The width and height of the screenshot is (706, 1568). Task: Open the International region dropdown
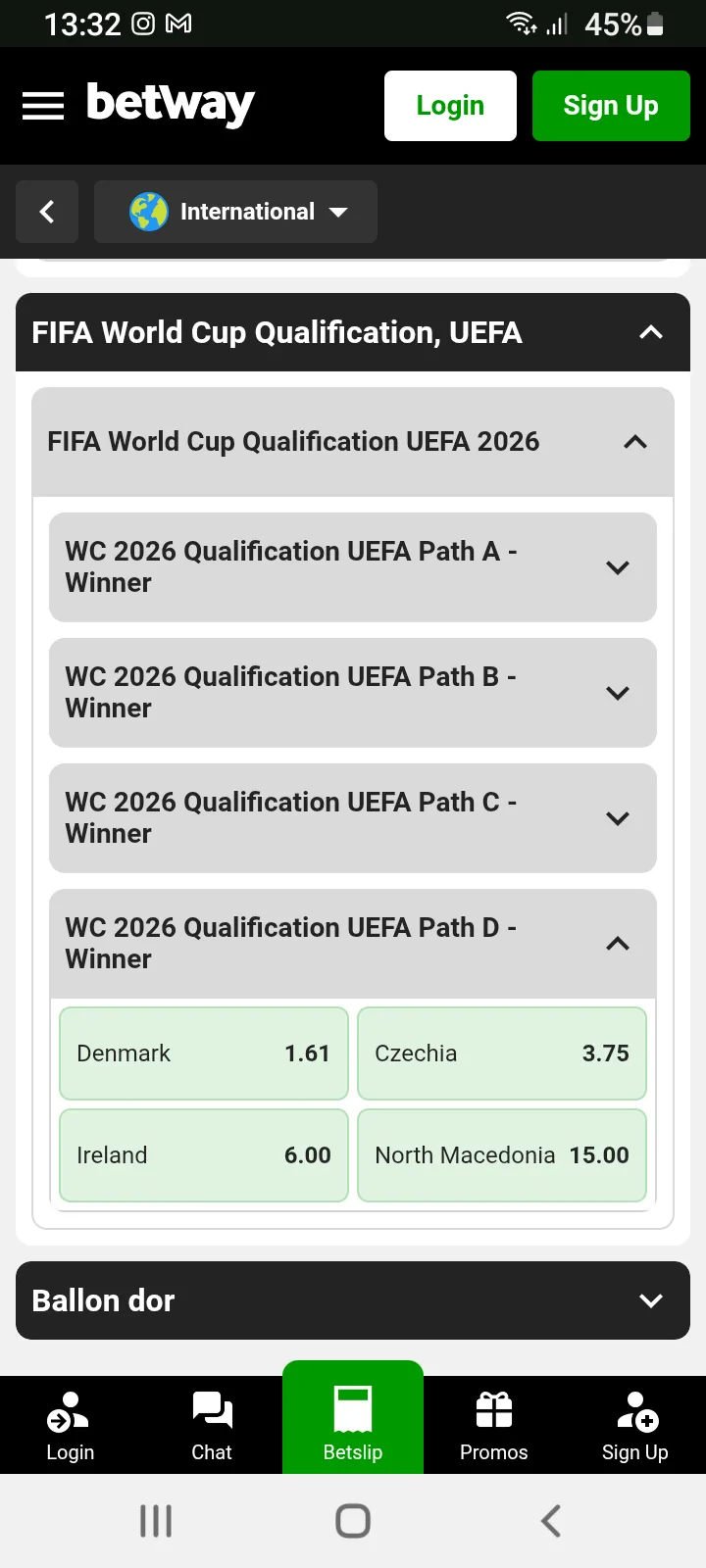[235, 211]
